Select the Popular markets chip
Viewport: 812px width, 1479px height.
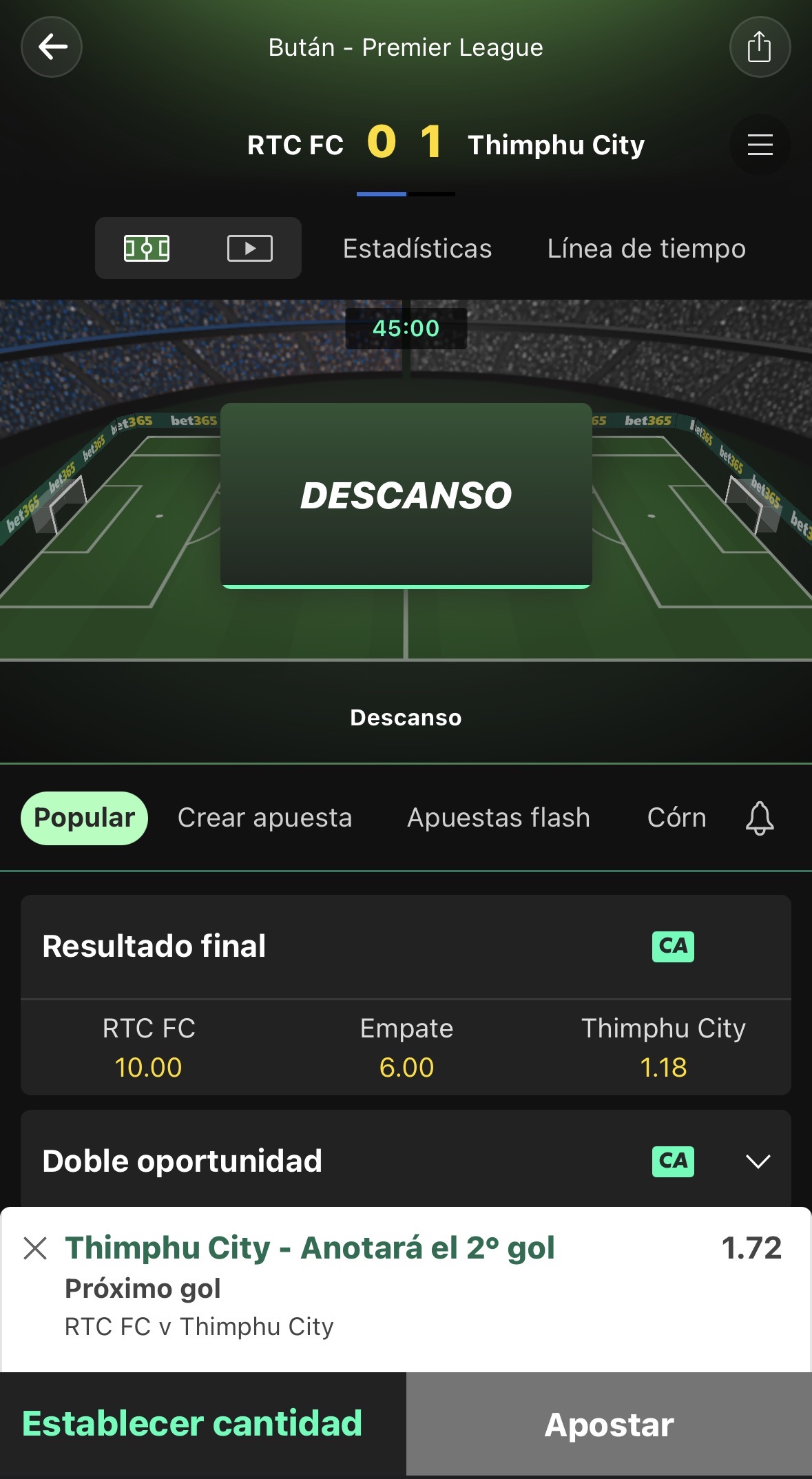coord(85,818)
